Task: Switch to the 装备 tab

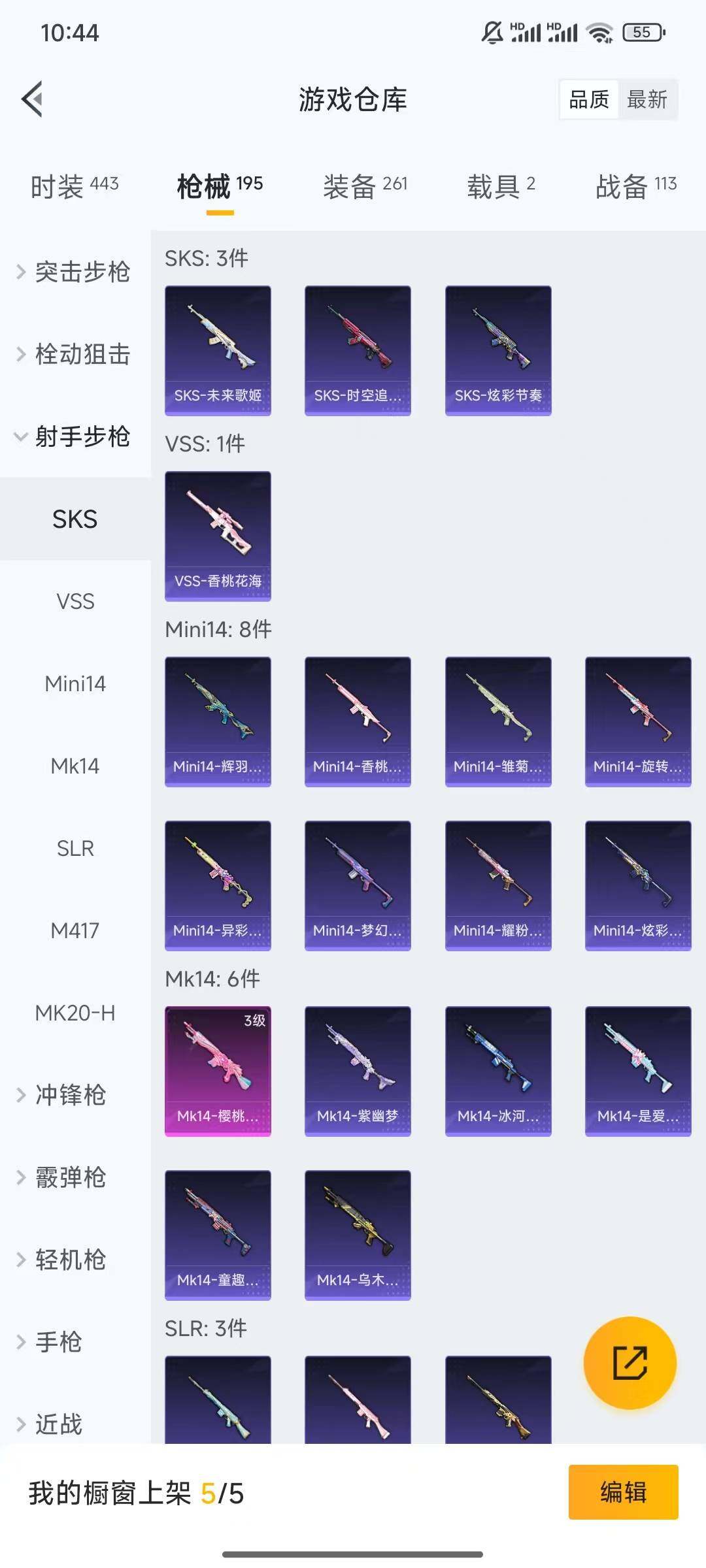Action: 365,186
